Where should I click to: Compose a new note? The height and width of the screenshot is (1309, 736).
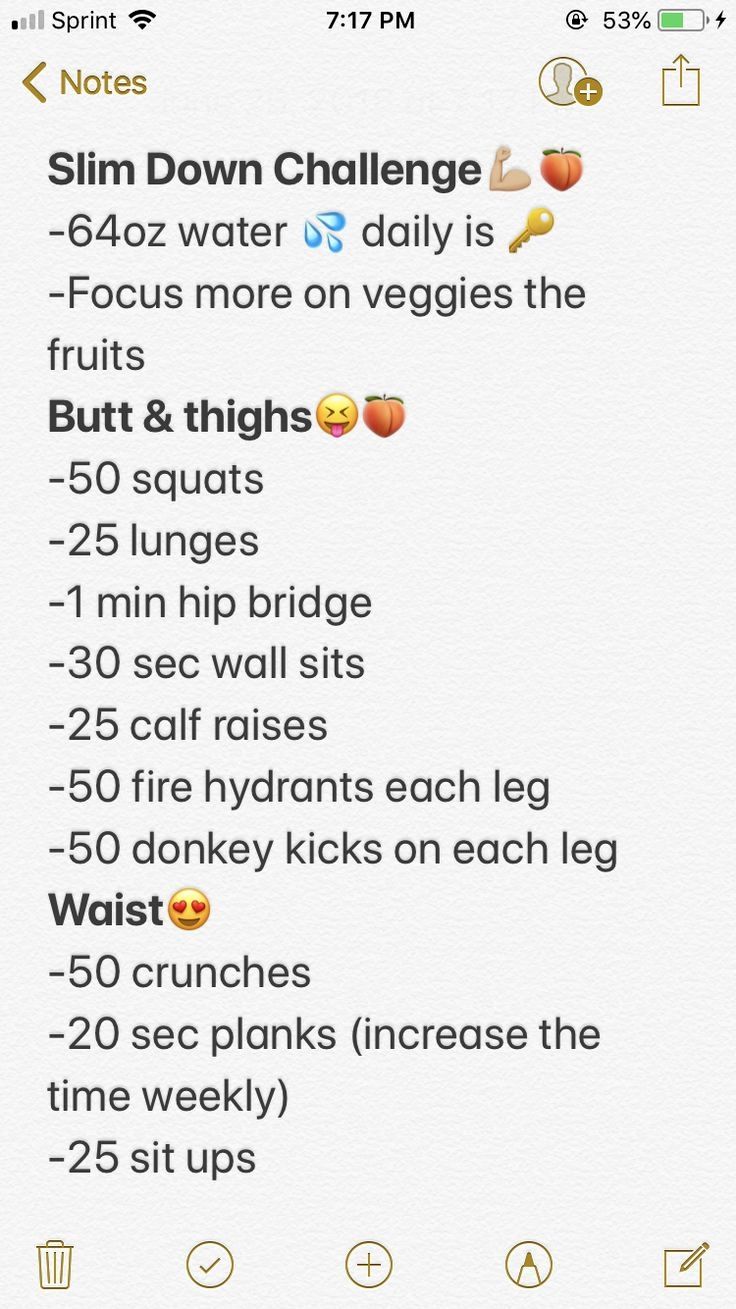[687, 1264]
